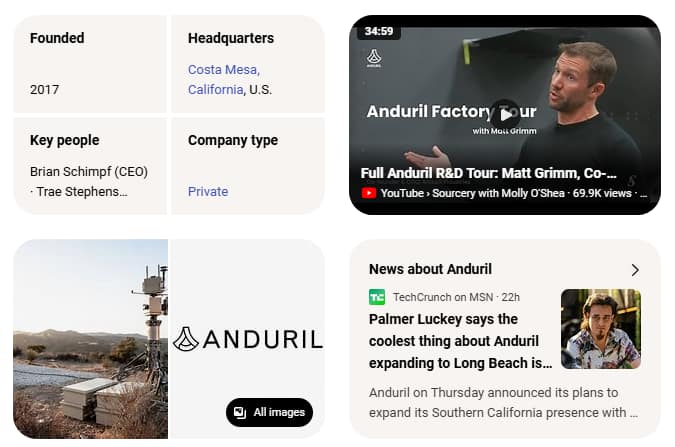View all images of Anduril
The image size is (675, 447).
click(x=269, y=412)
